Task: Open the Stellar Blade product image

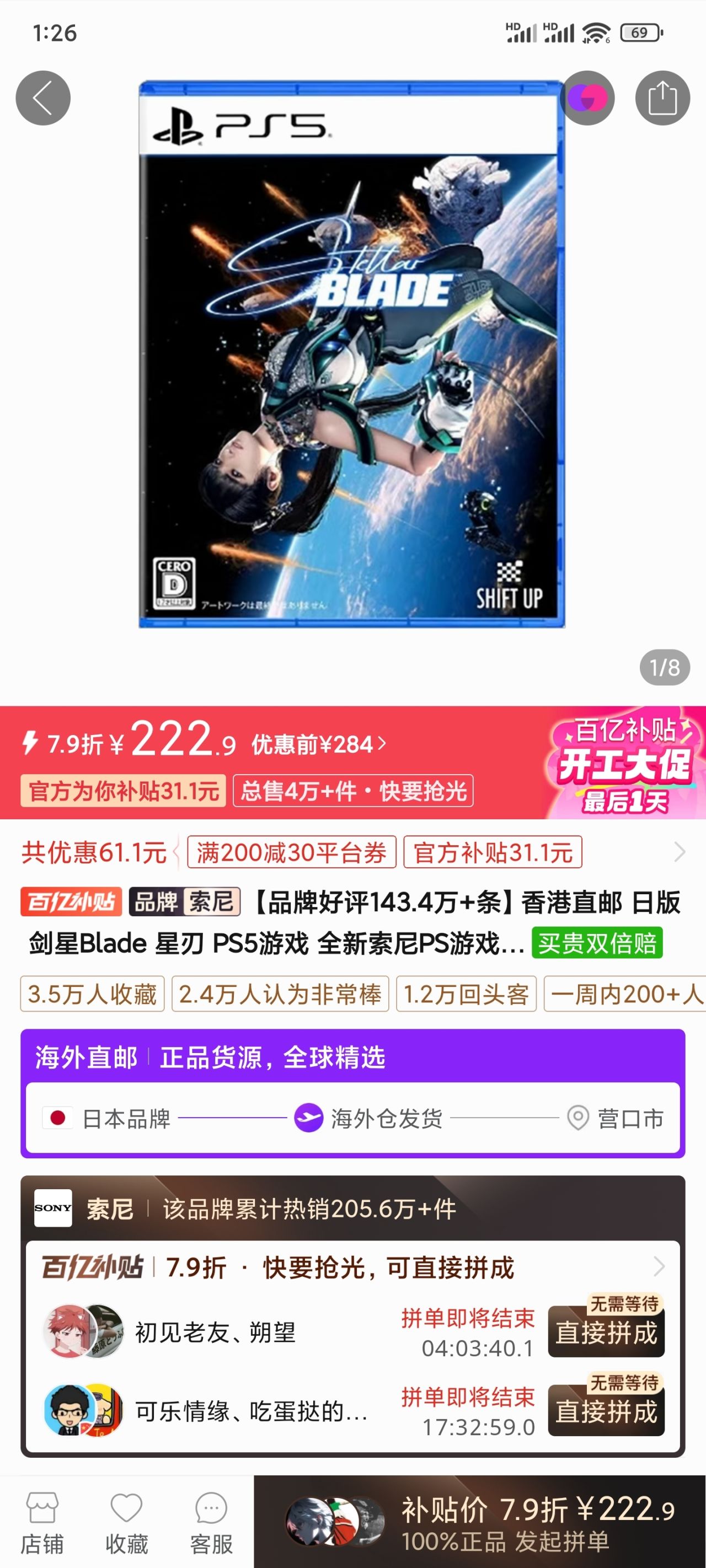Action: (x=351, y=353)
